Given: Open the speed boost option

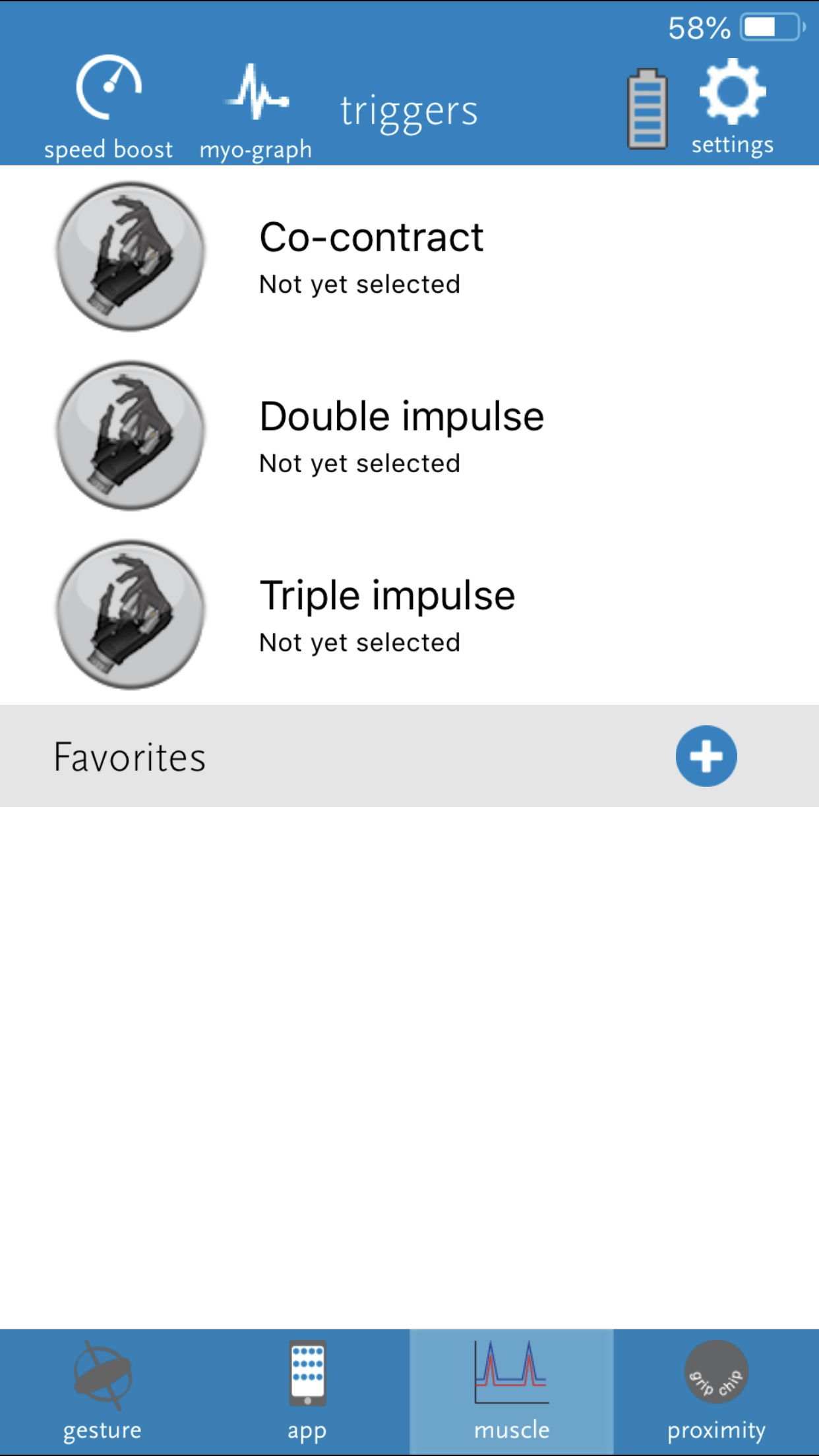Looking at the screenshot, I should (x=109, y=107).
